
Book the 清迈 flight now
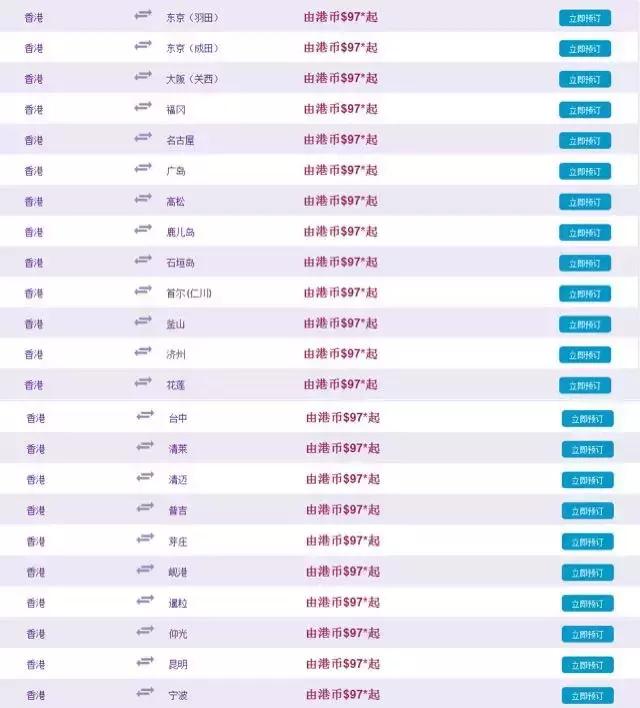pyautogui.click(x=587, y=481)
